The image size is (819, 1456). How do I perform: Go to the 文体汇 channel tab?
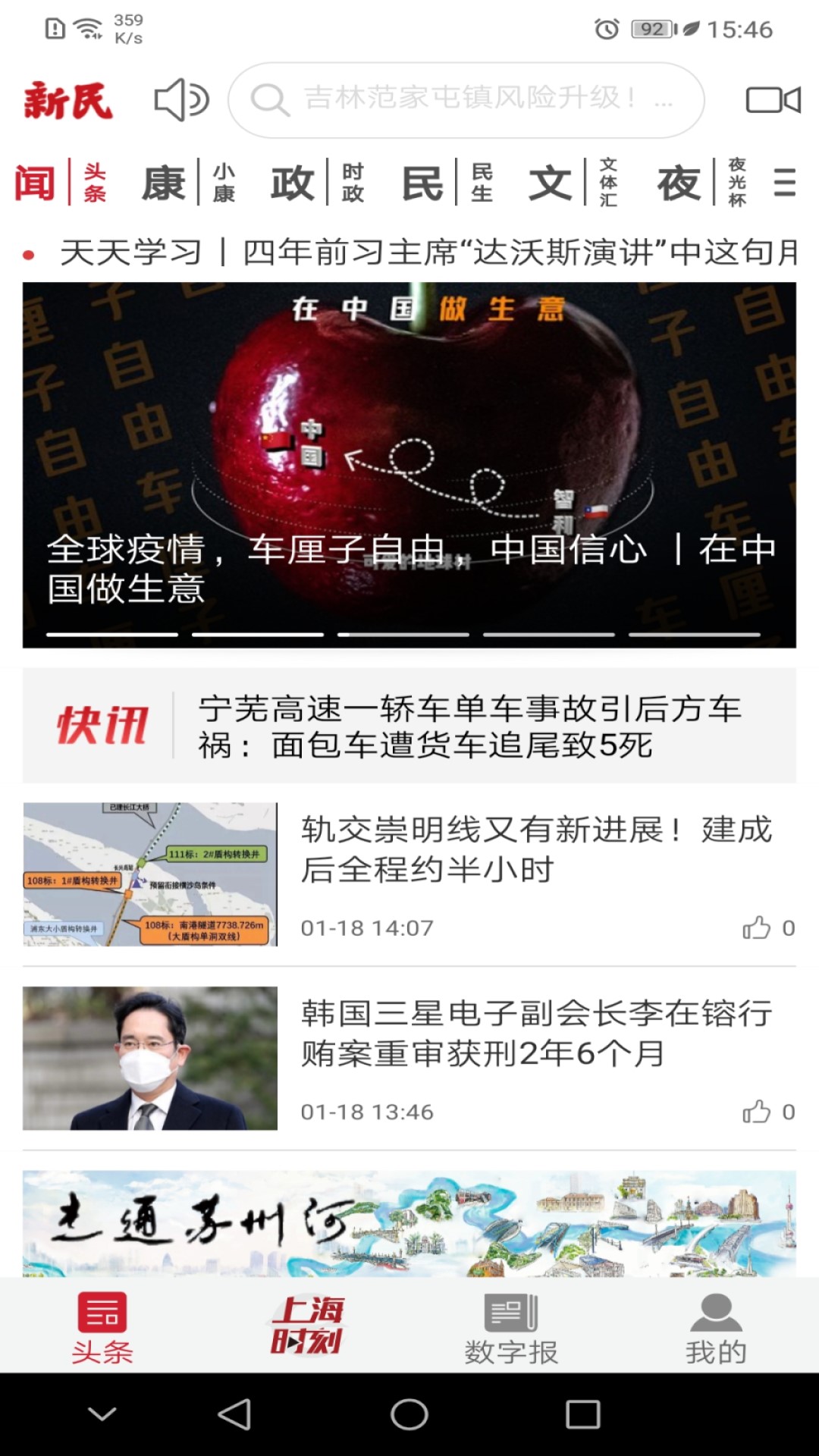(x=574, y=183)
